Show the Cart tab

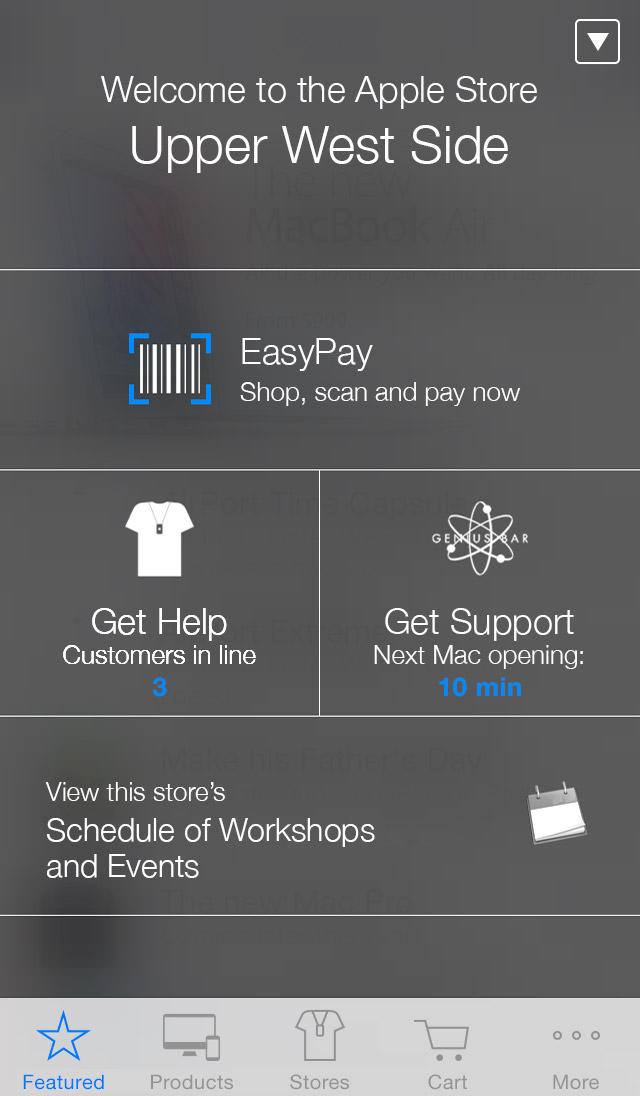[x=447, y=1050]
